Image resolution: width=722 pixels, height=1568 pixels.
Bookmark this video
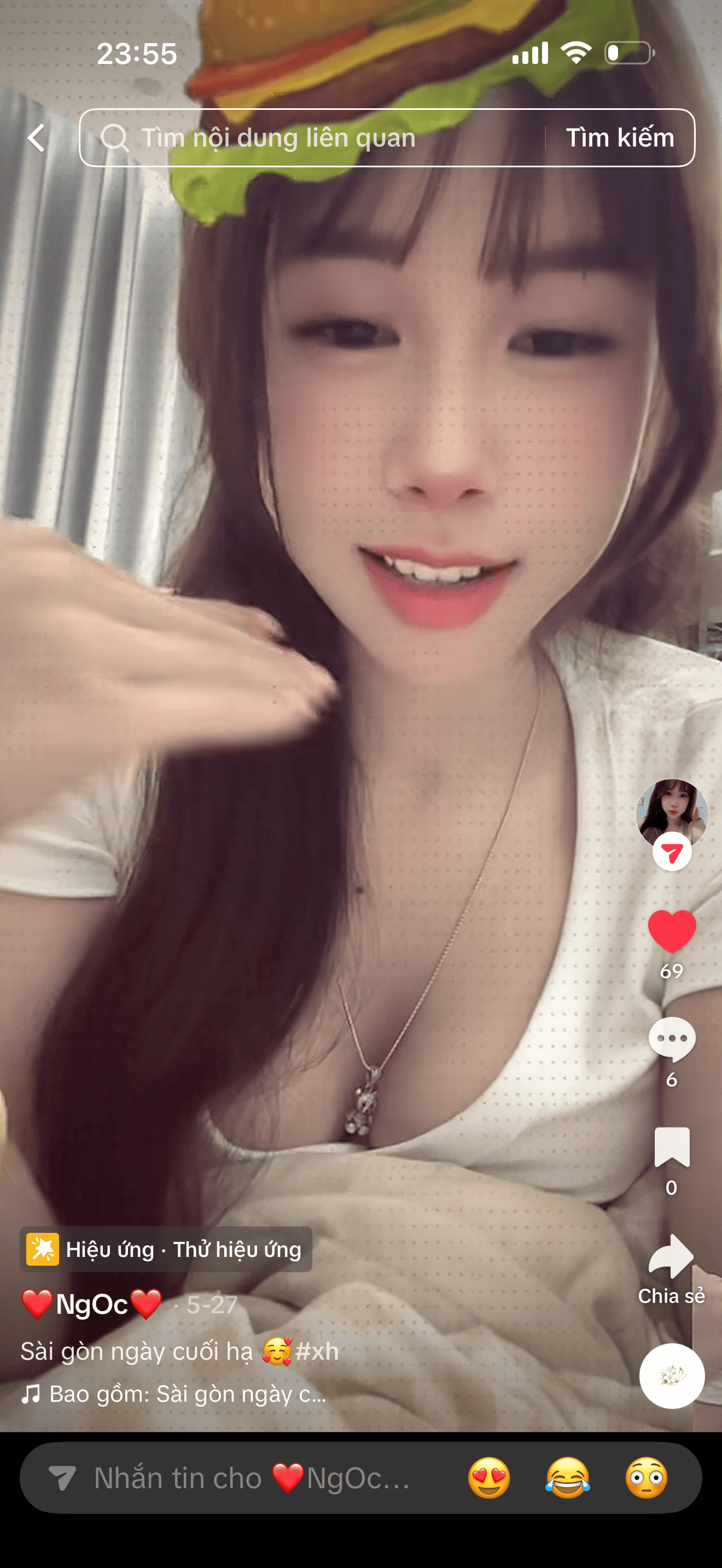point(672,1148)
